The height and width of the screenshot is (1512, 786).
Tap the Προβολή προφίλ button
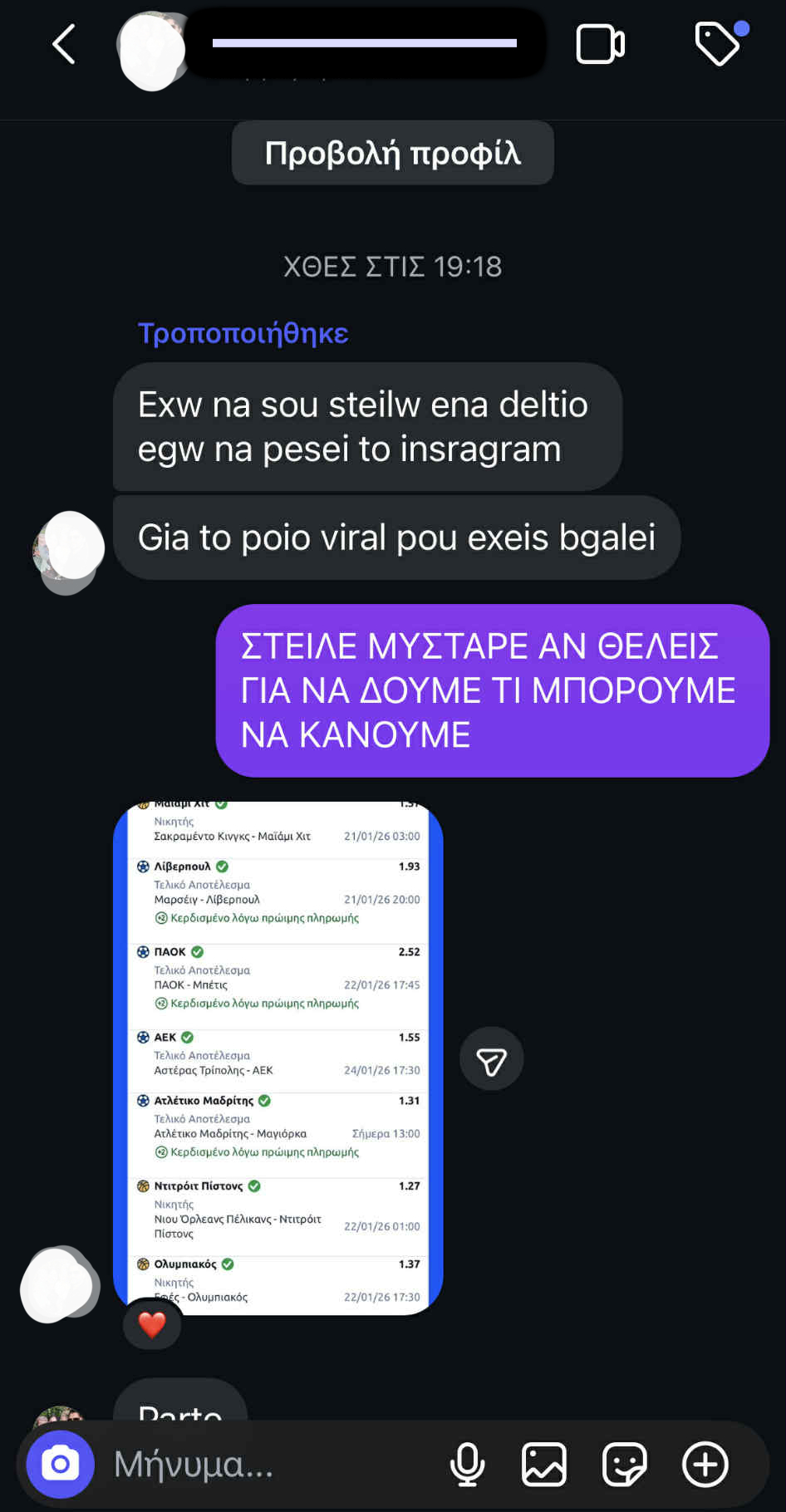[392, 154]
